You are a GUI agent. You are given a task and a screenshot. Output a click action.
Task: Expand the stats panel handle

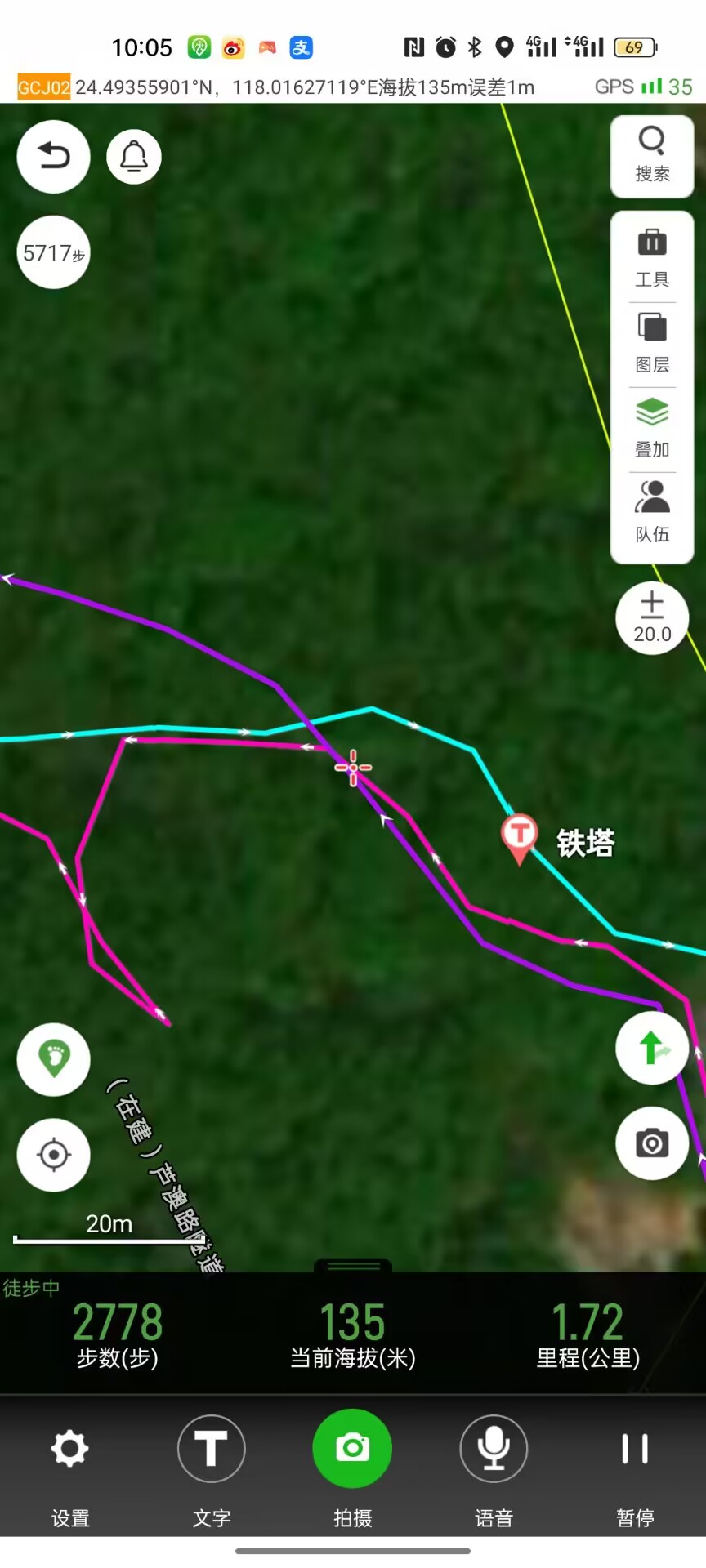[x=353, y=1266]
